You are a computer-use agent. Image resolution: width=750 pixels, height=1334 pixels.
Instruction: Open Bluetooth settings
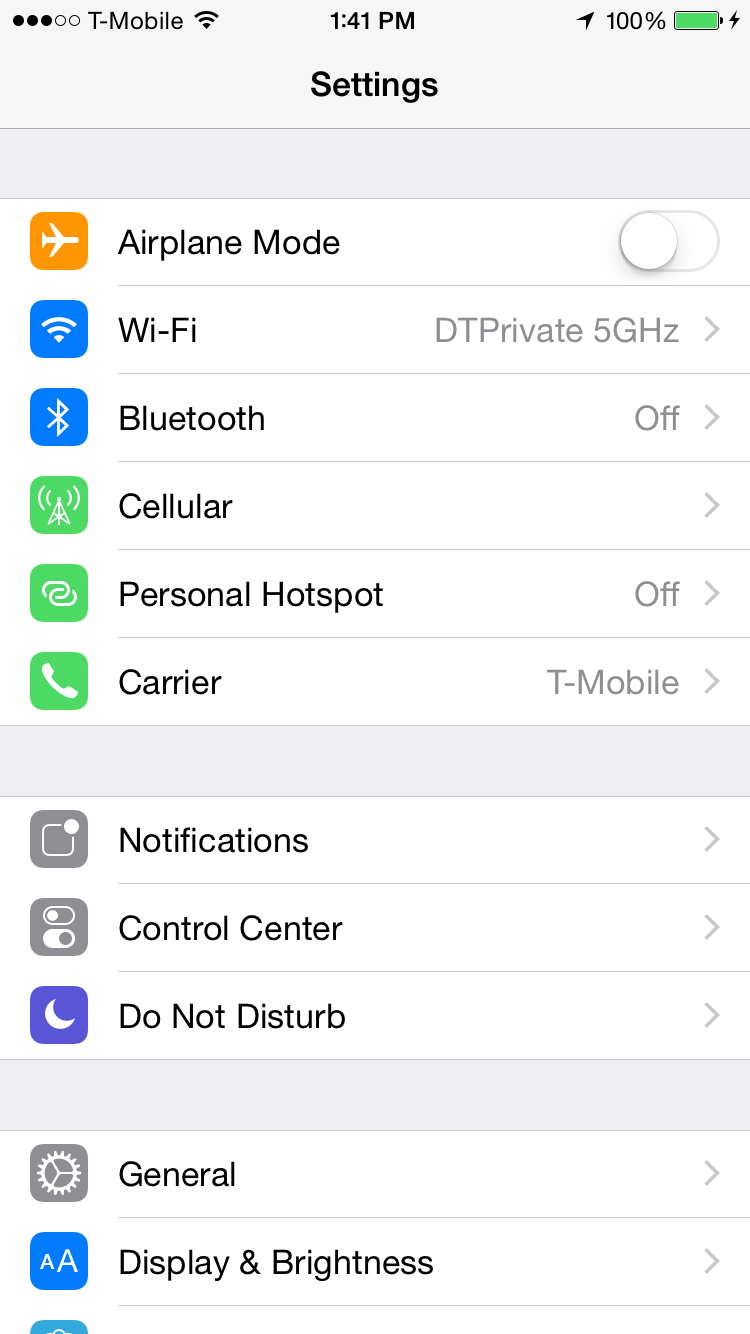(375, 418)
